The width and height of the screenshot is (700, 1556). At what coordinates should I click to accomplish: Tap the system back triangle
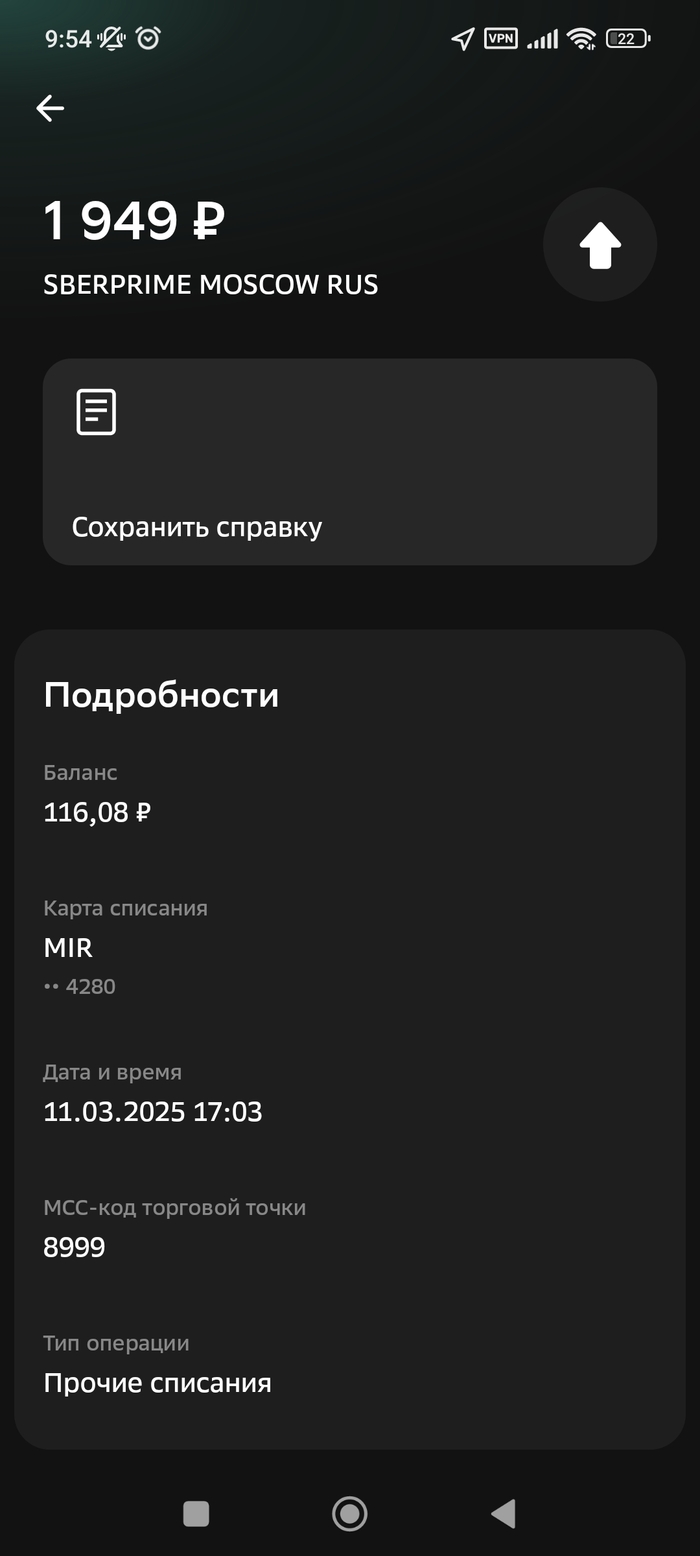click(503, 1514)
